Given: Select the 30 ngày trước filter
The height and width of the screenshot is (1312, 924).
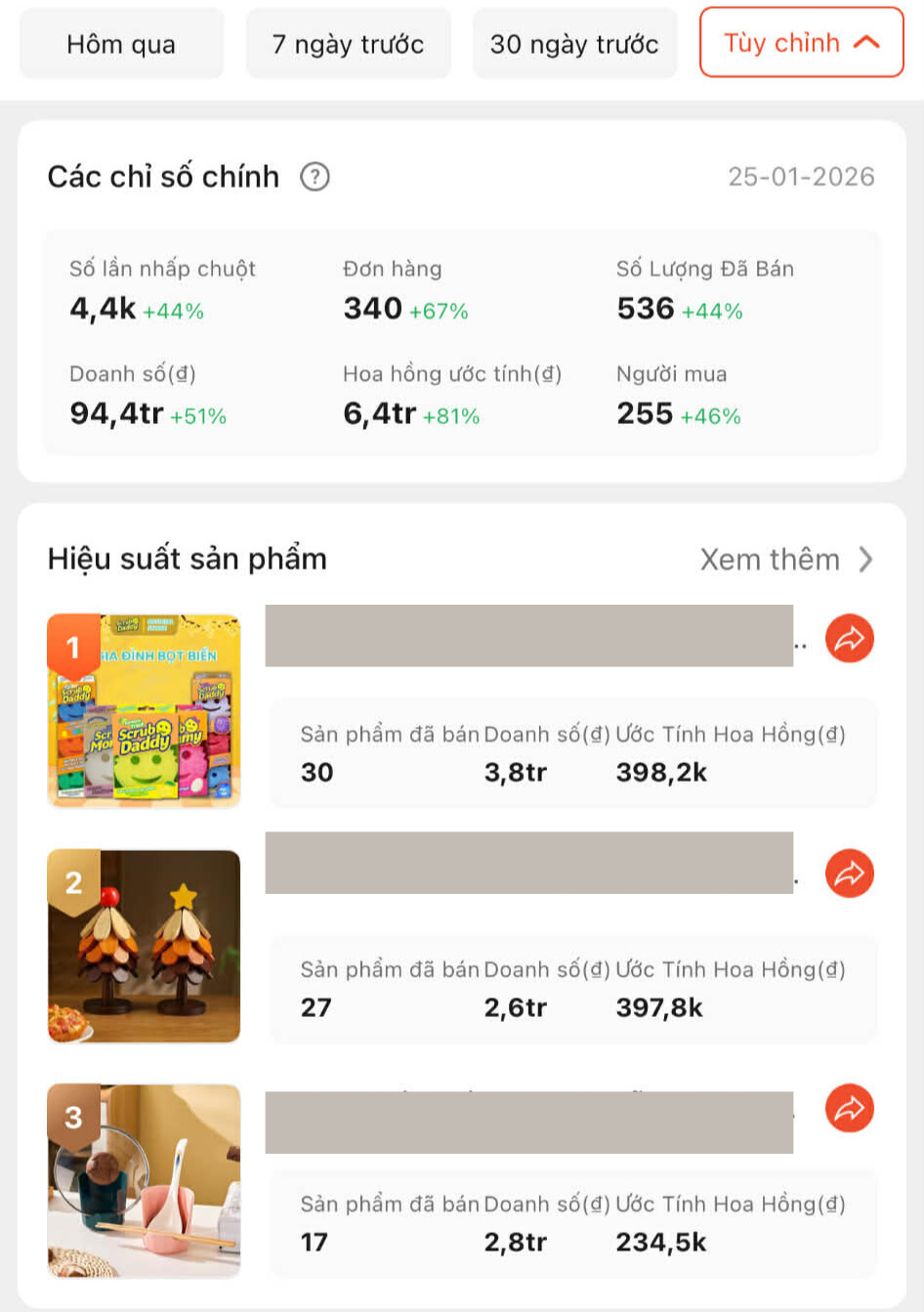Looking at the screenshot, I should [x=574, y=43].
